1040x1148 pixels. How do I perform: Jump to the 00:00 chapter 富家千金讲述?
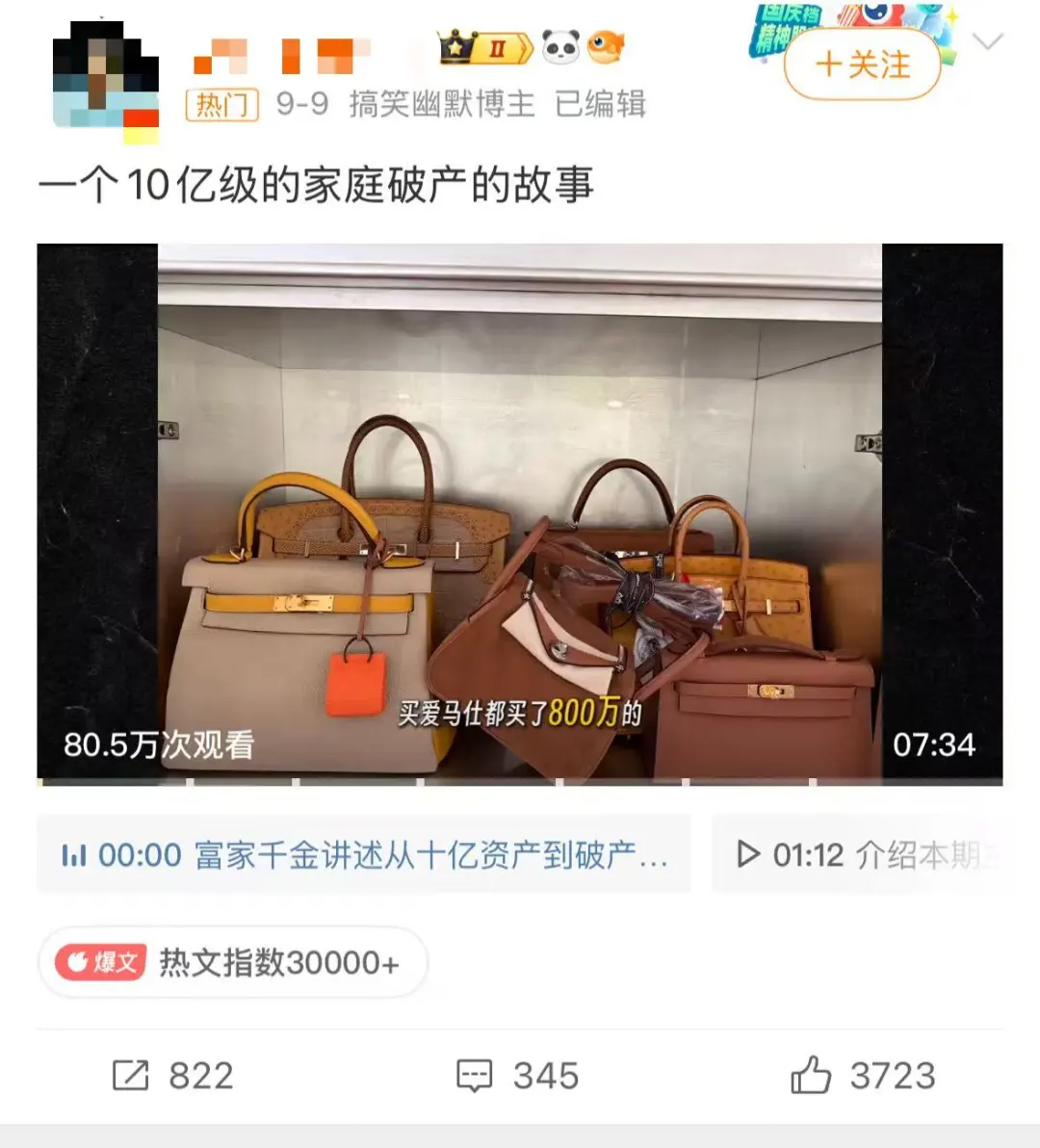(x=364, y=854)
